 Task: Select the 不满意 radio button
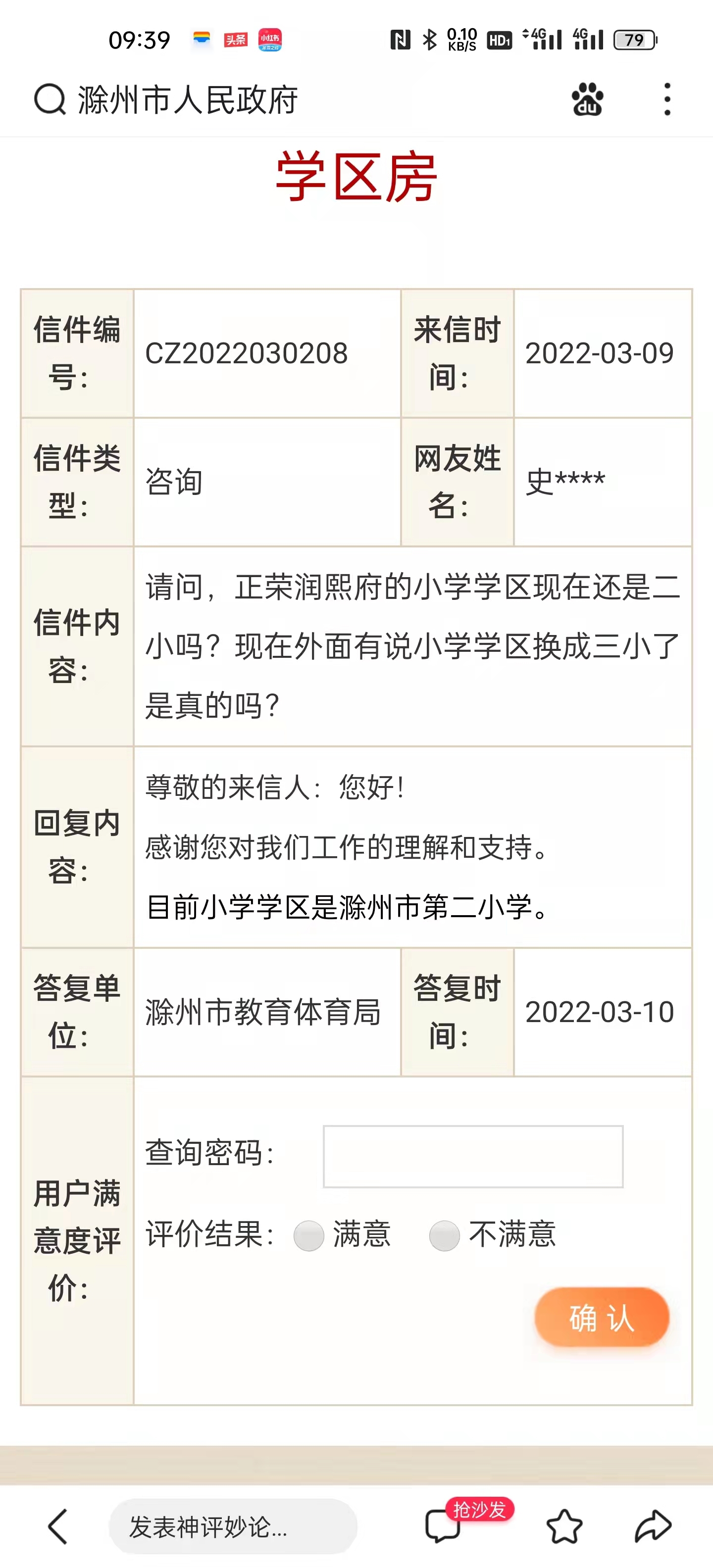coord(445,1236)
